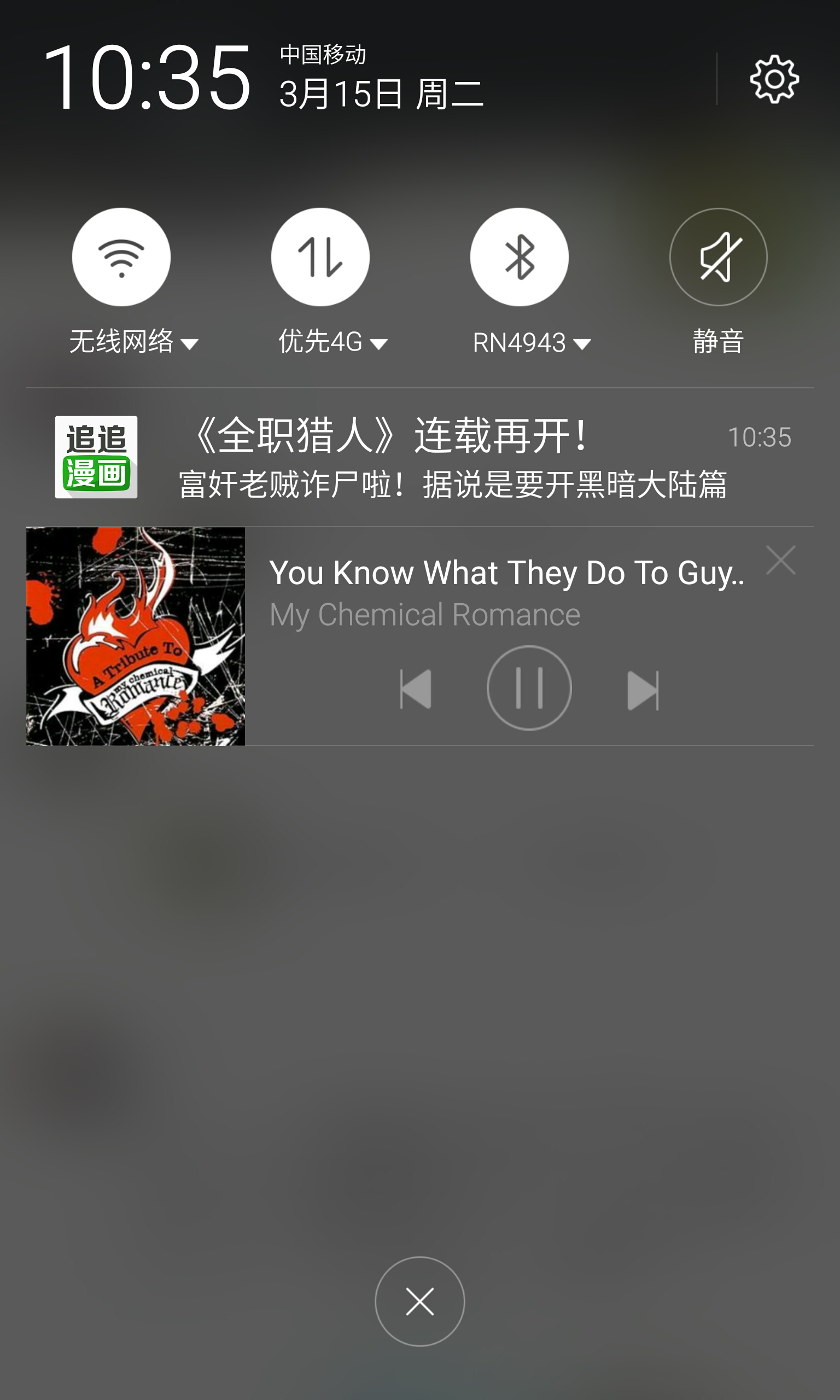Screen dimensions: 840x1400
Task: Toggle the Wi-Fi quick setting off
Action: pyautogui.click(x=121, y=257)
